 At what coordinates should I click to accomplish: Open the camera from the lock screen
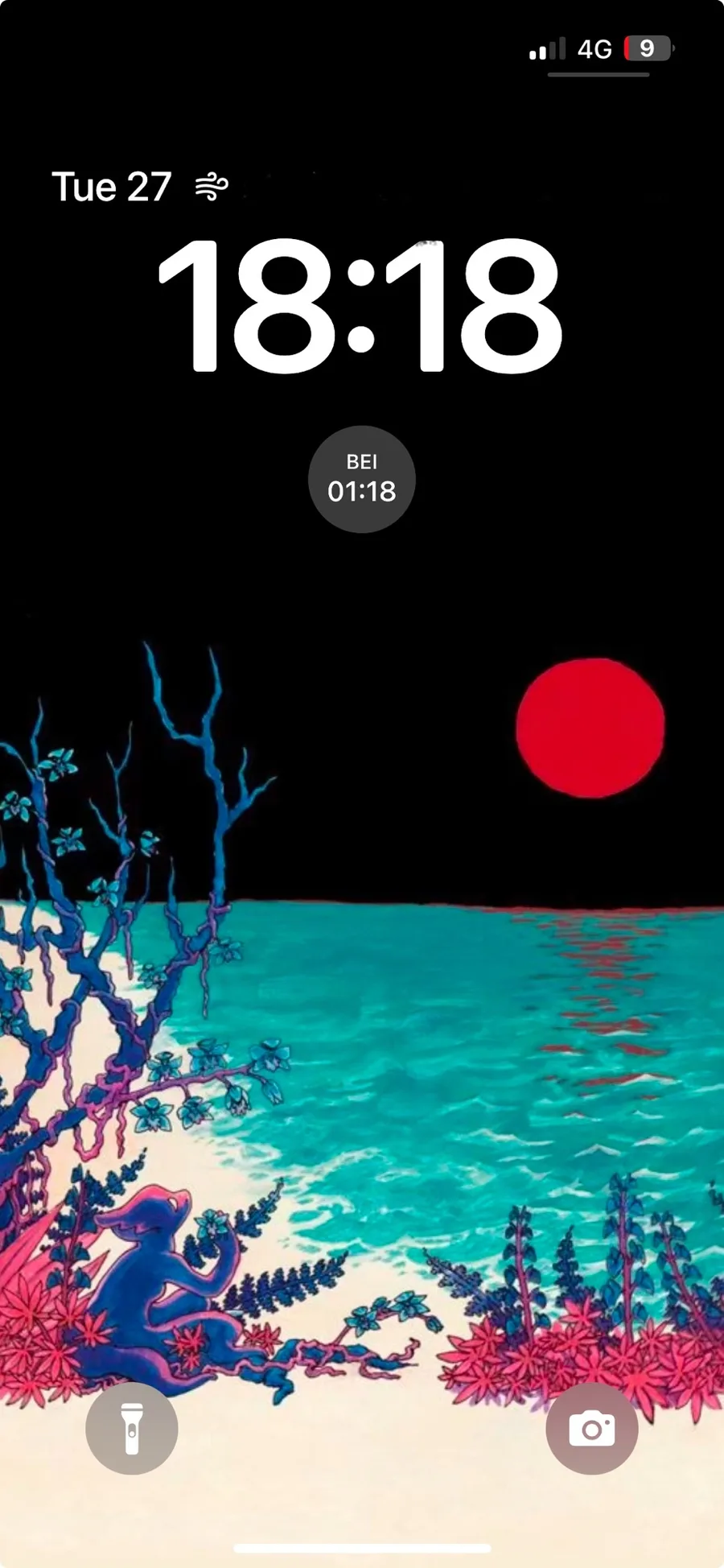click(x=592, y=1428)
